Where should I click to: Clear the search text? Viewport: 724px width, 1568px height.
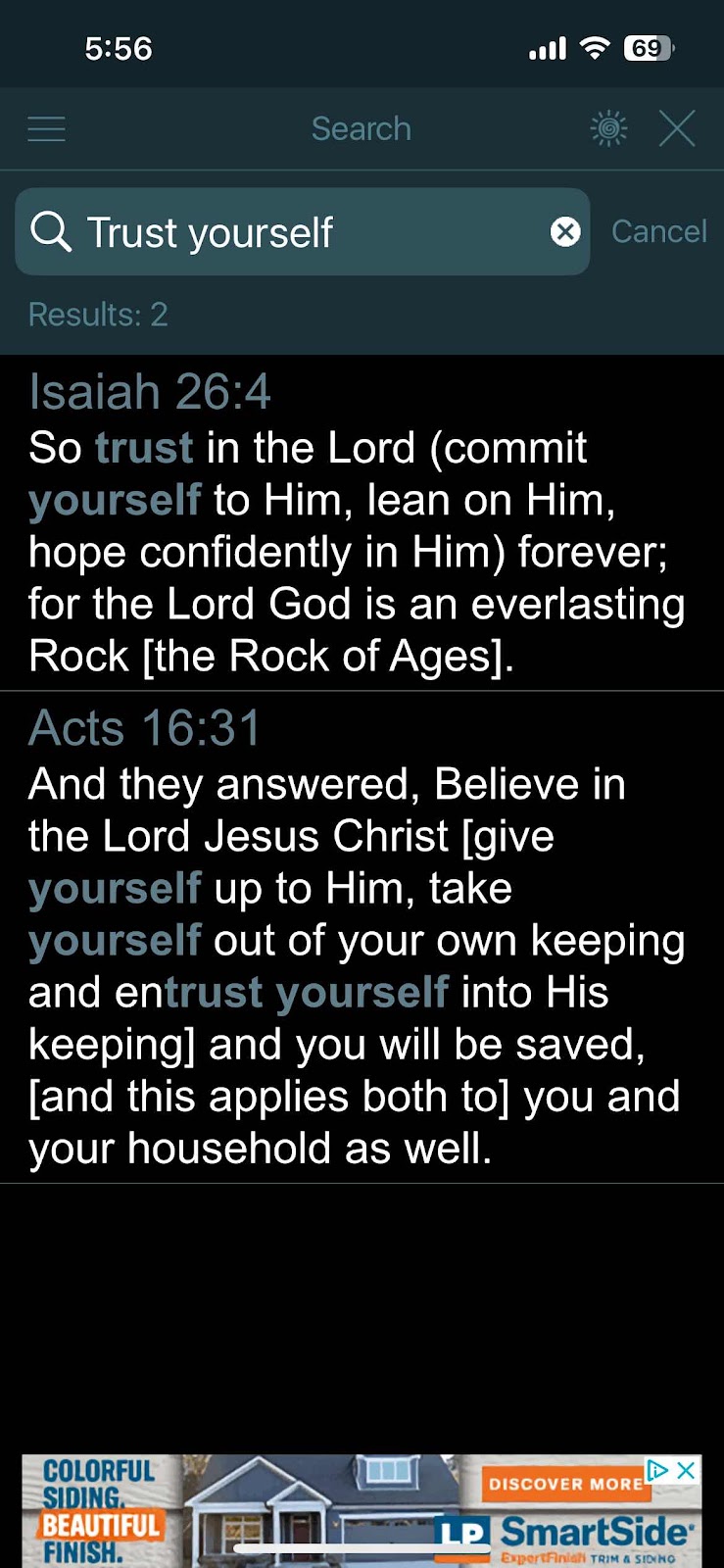click(x=565, y=232)
